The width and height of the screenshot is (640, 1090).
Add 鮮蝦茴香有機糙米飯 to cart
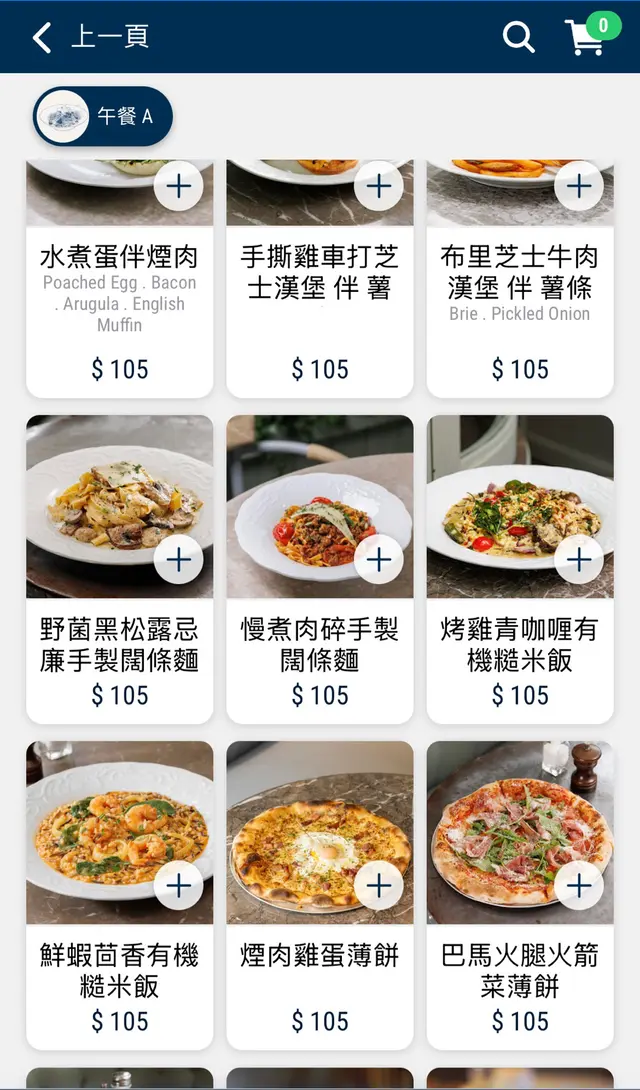coord(179,885)
